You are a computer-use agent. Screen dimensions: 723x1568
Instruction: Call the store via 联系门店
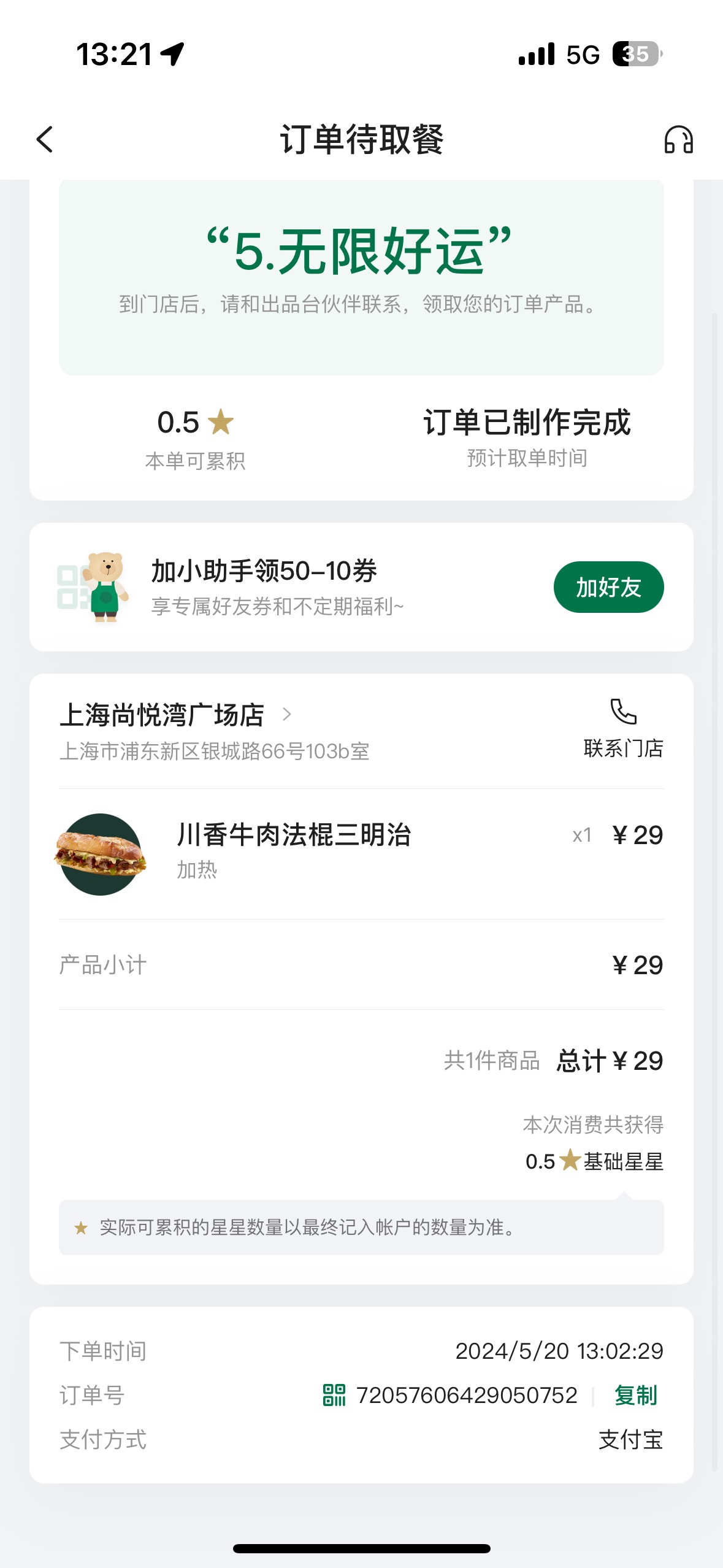point(623,728)
